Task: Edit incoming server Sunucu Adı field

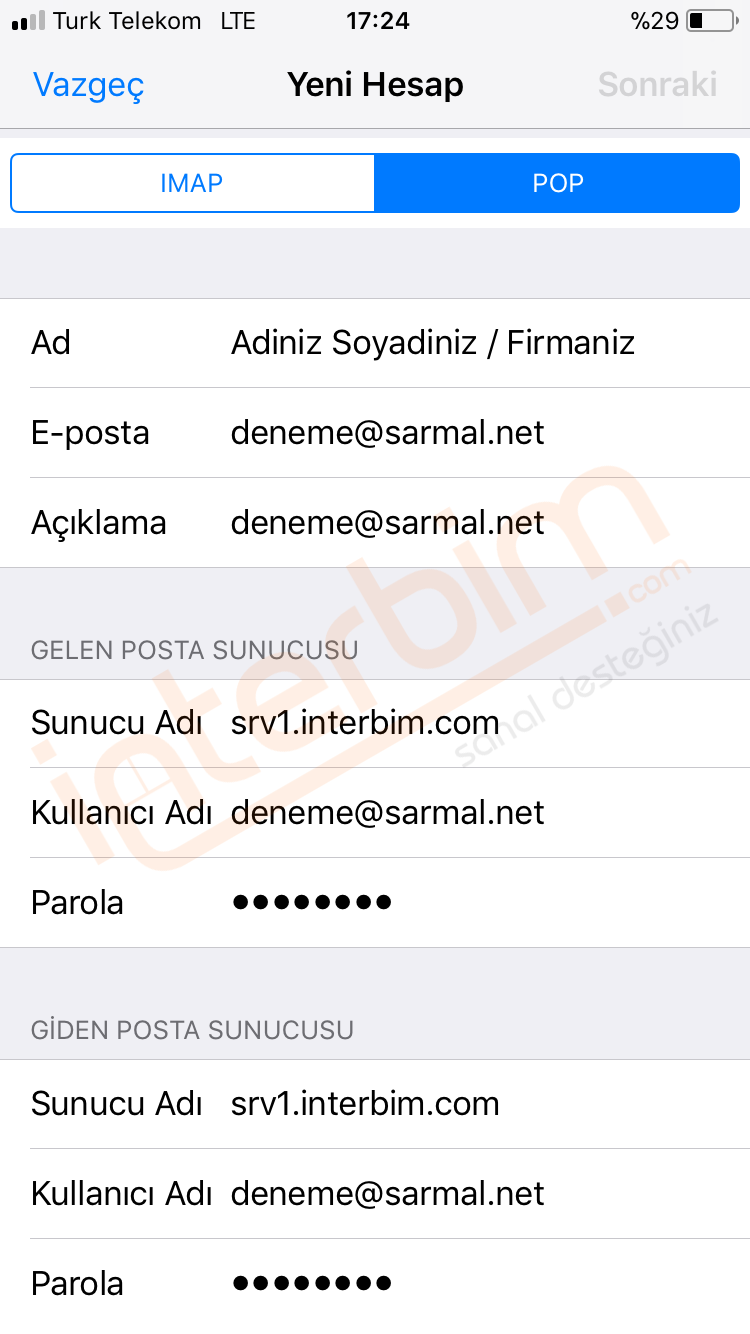Action: point(375,723)
